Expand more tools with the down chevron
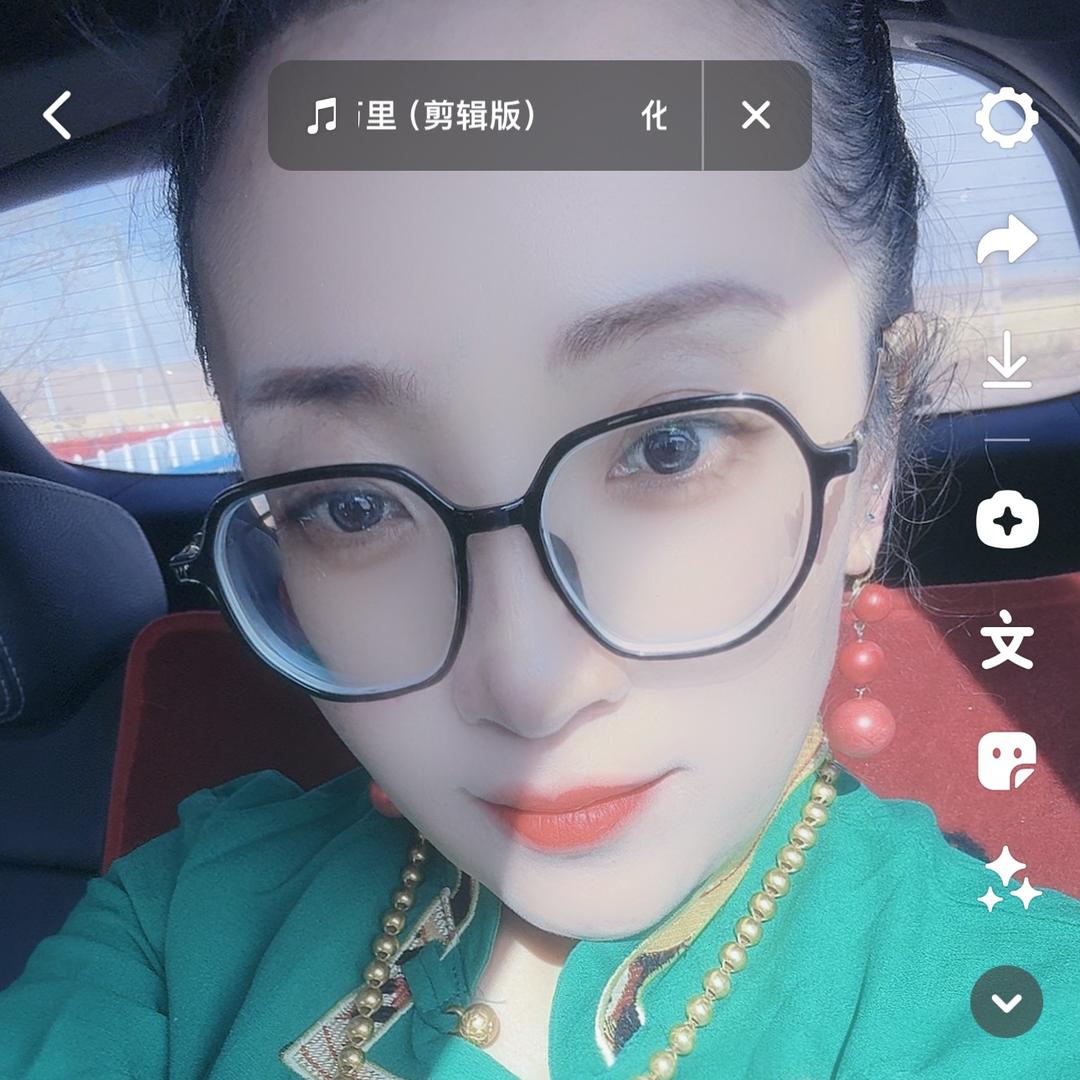Viewport: 1080px width, 1080px height. coord(1006,1001)
